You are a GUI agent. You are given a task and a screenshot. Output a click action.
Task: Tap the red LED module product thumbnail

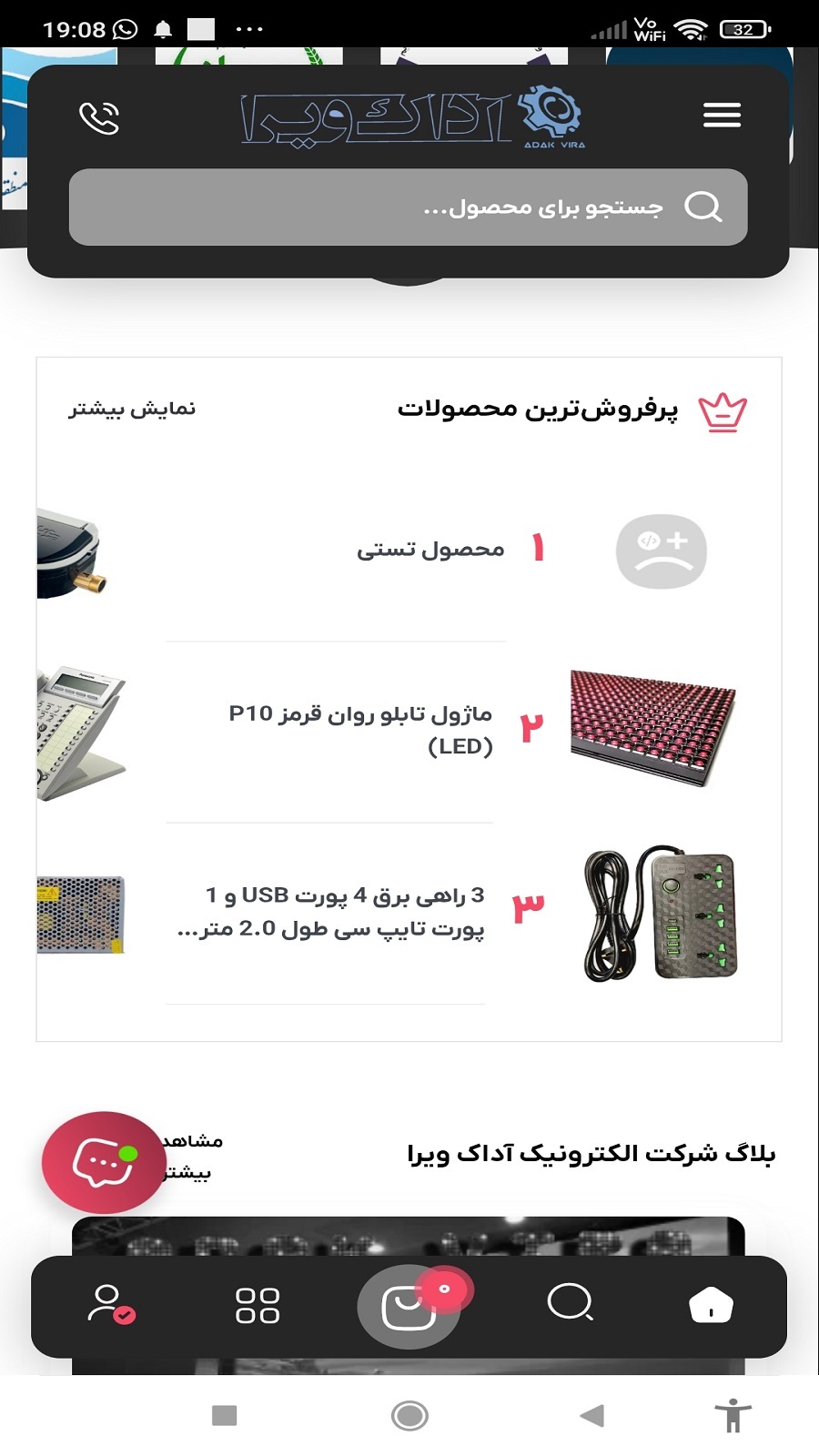click(x=658, y=725)
